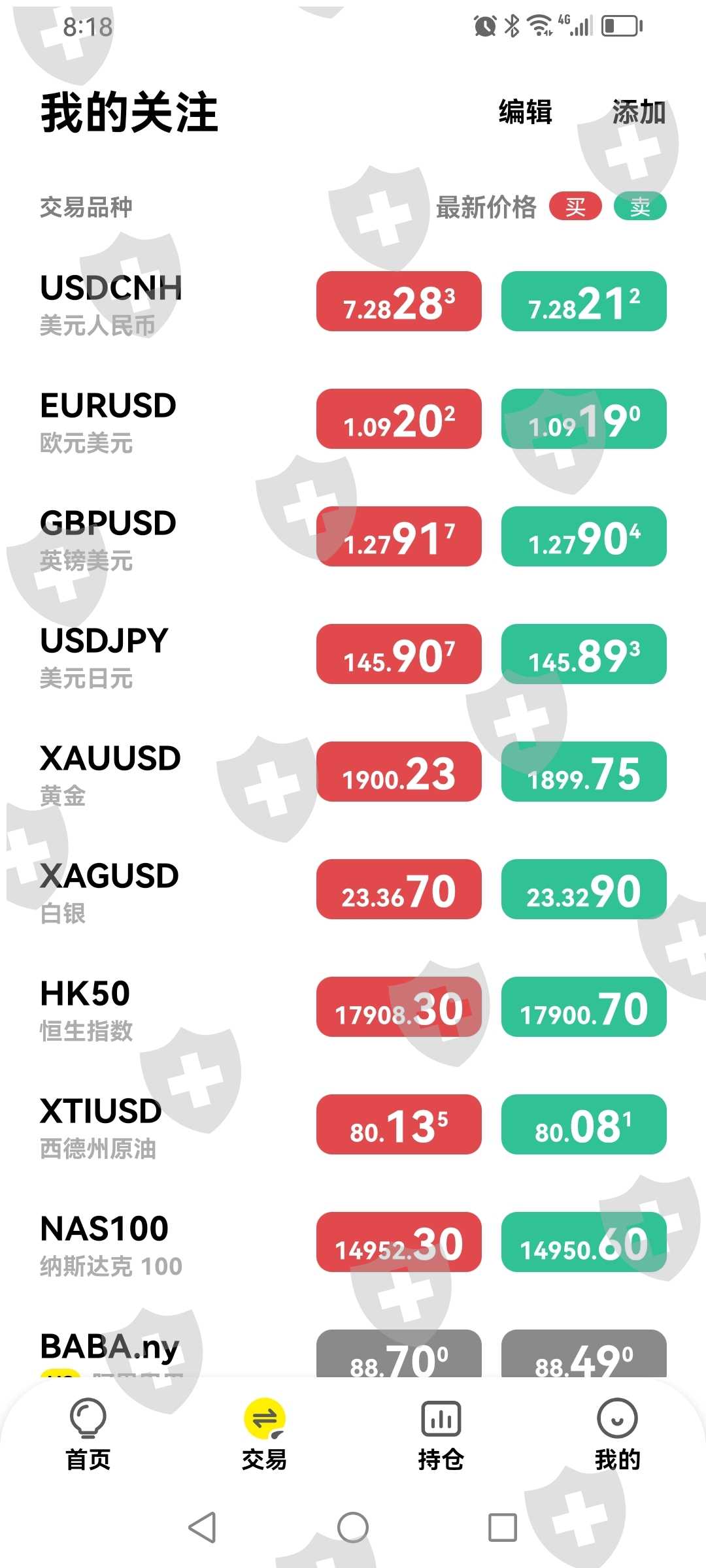Tap the green sell price for XAUUSD
Image resolution: width=706 pixels, height=1568 pixels.
[x=583, y=772]
